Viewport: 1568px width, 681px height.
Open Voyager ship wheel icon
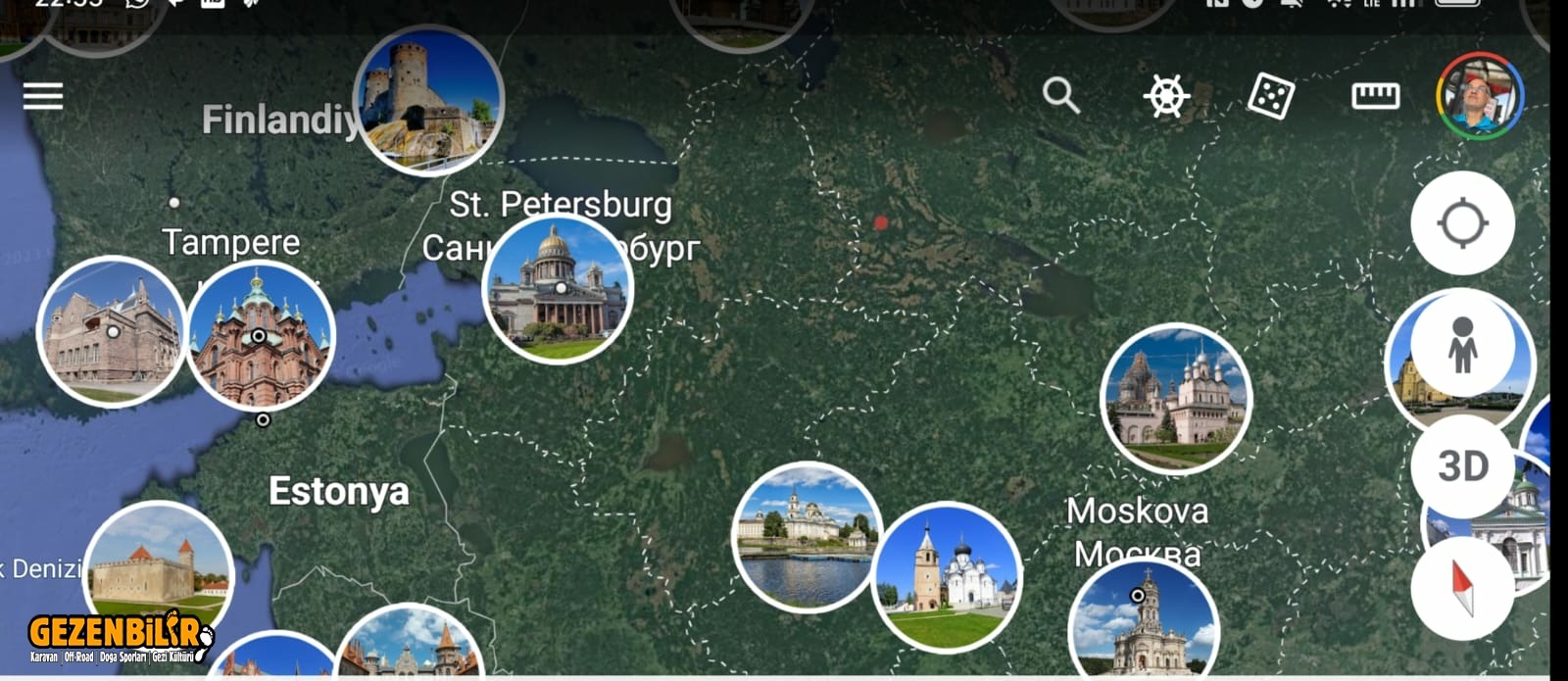(1166, 96)
